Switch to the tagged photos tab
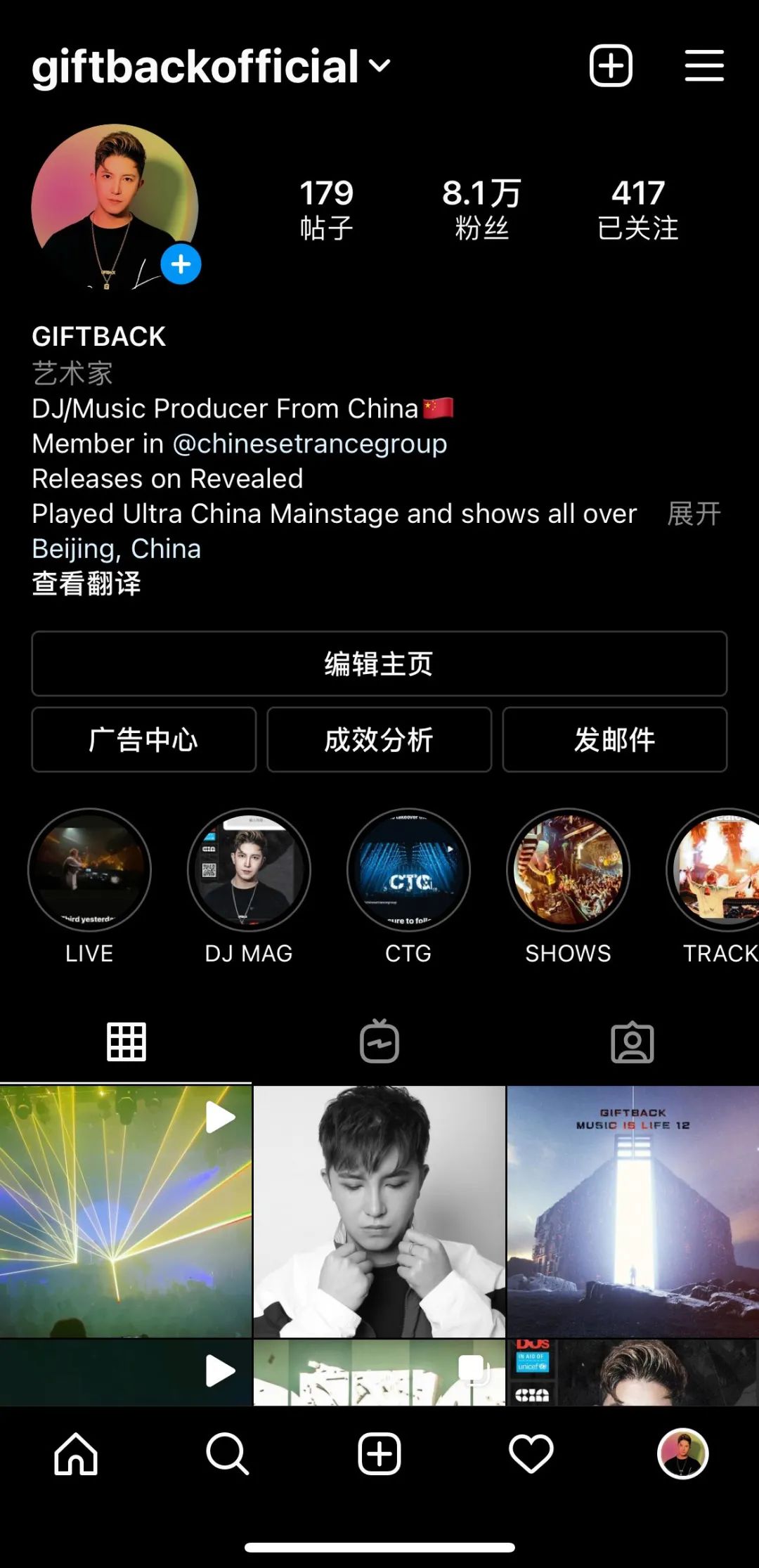 pyautogui.click(x=632, y=1042)
